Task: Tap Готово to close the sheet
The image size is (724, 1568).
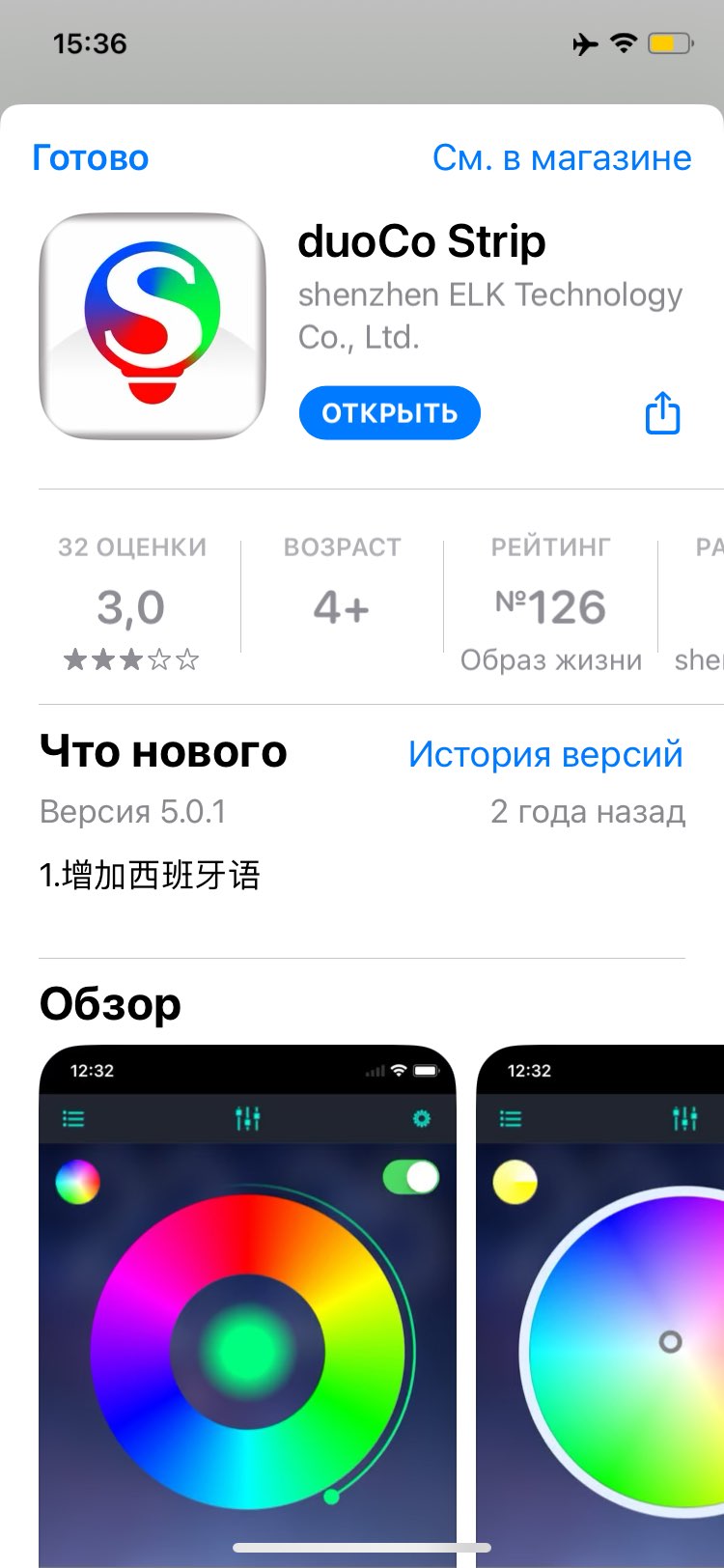Action: click(91, 157)
